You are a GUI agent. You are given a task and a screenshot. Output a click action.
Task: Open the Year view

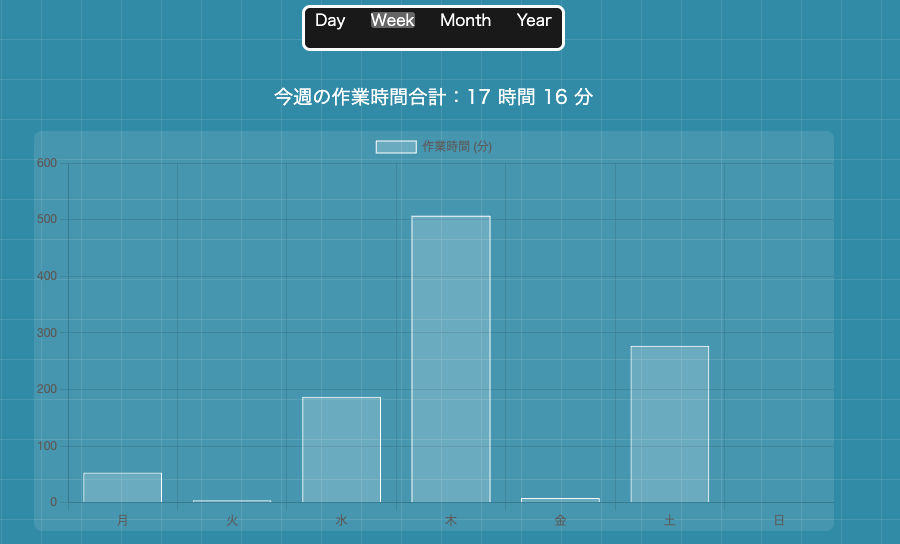pyautogui.click(x=534, y=21)
